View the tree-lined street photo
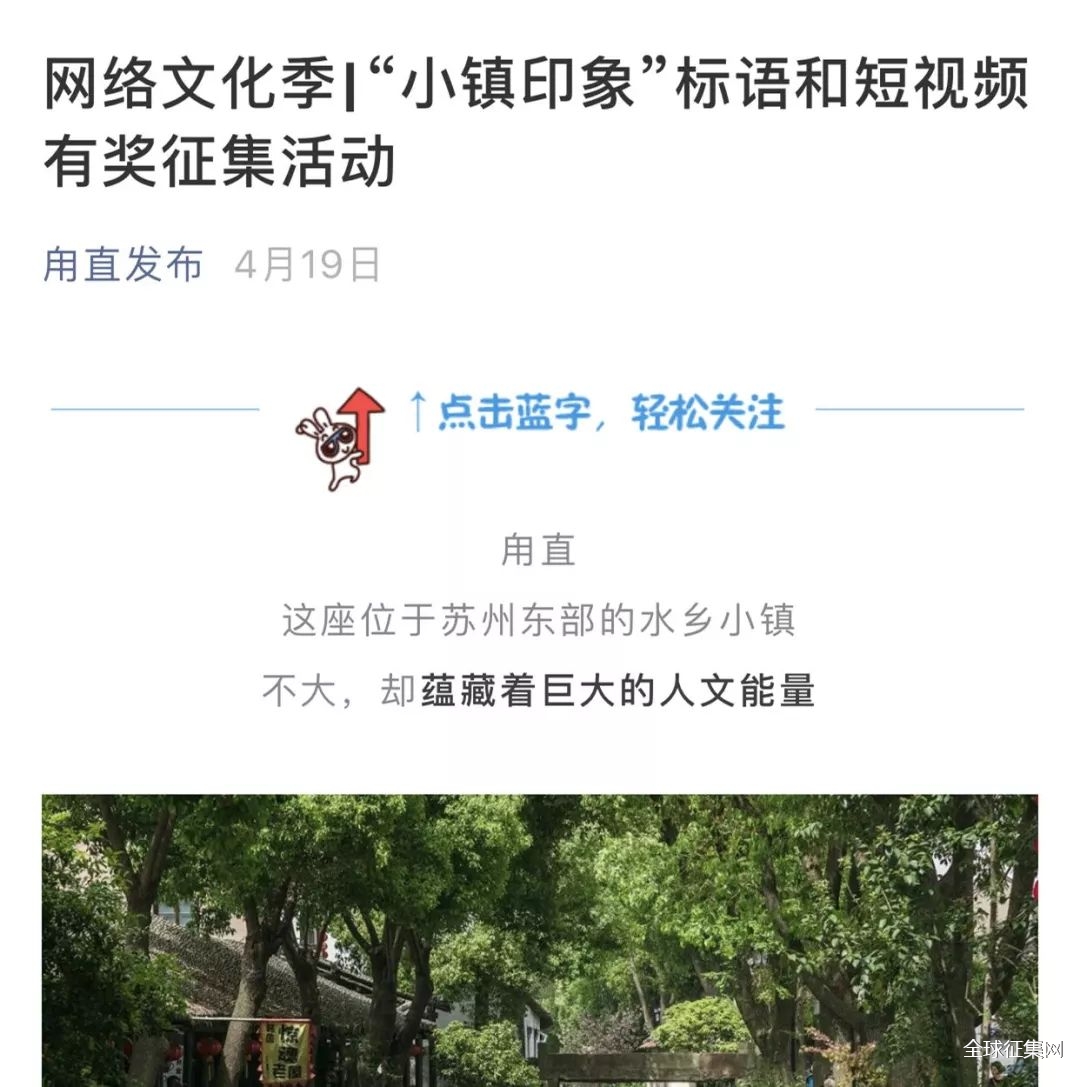This screenshot has width=1080, height=1087. (540, 940)
